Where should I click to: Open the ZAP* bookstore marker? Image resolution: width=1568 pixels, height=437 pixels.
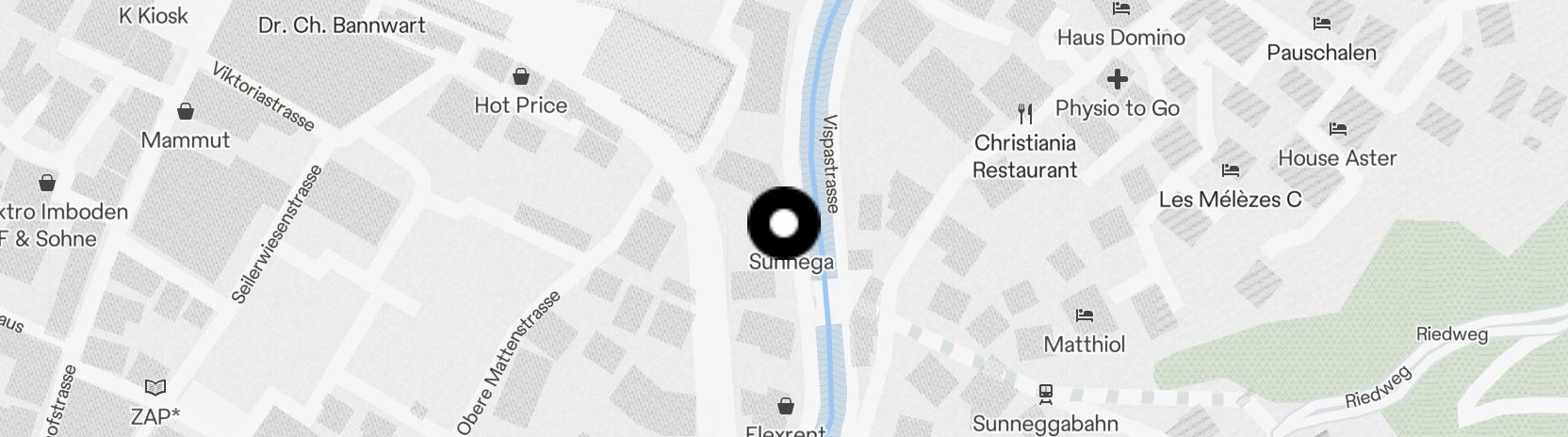point(155,387)
